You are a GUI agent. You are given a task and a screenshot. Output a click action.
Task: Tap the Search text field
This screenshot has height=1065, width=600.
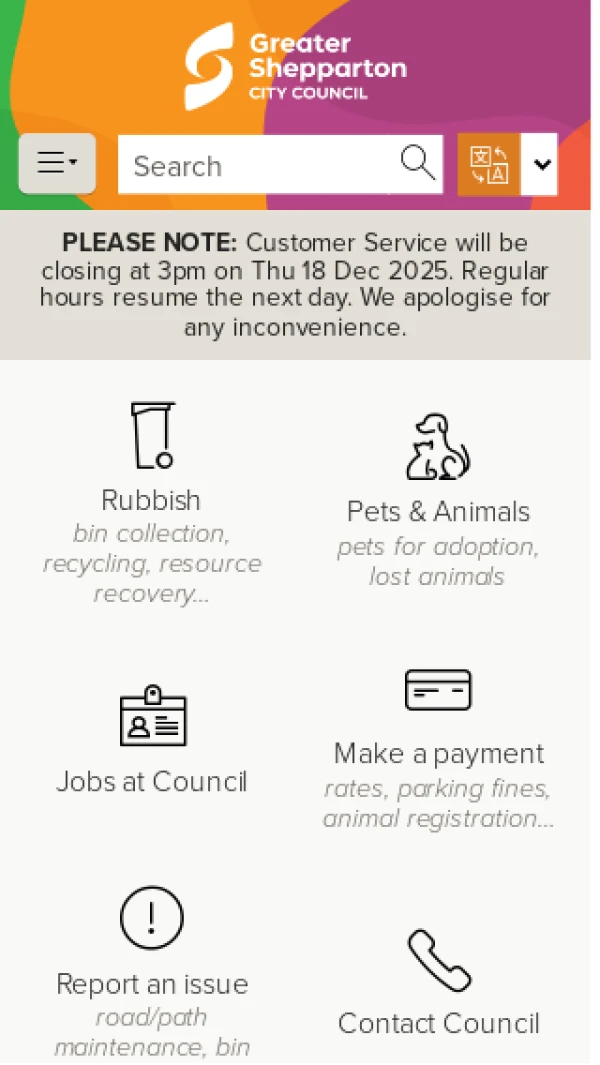click(x=255, y=165)
